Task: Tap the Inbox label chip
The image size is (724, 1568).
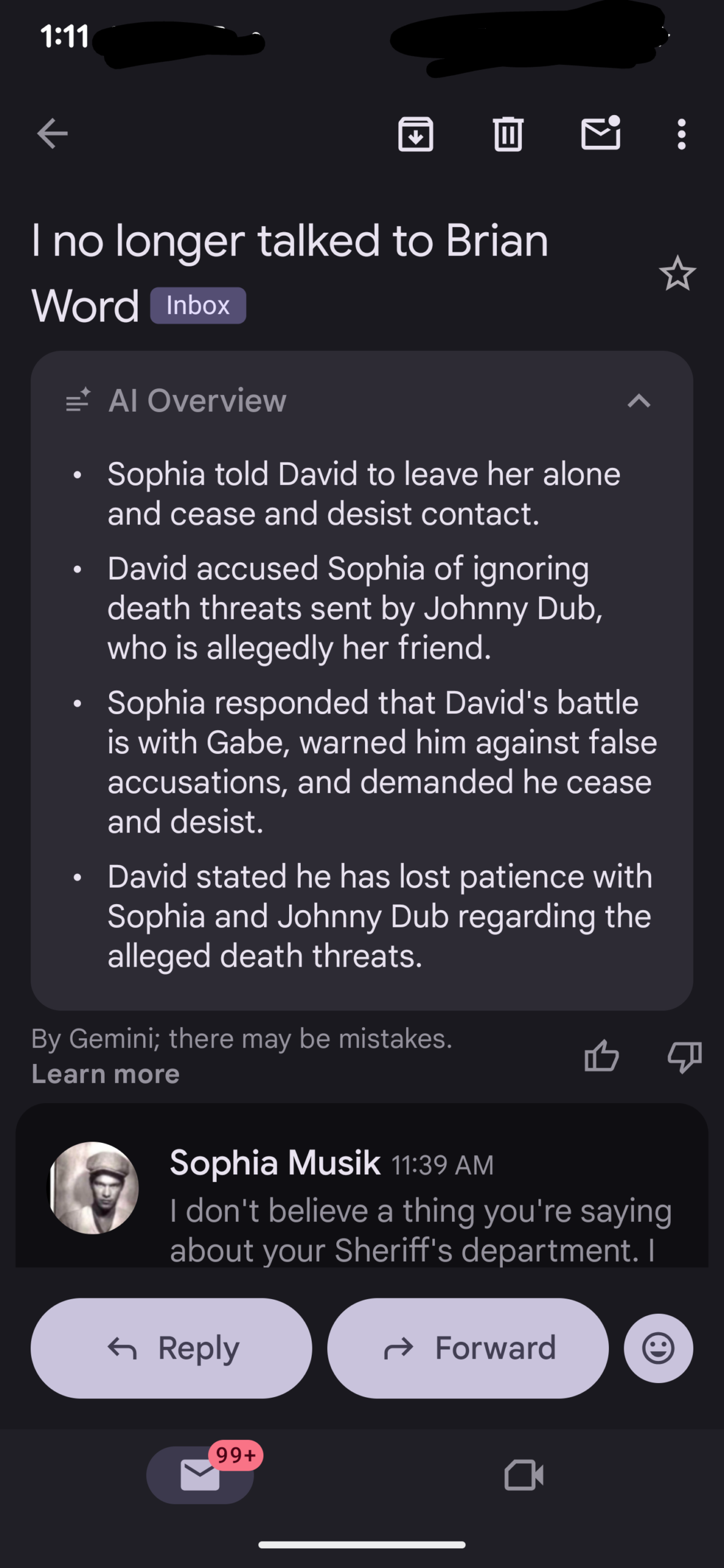Action: [x=198, y=306]
